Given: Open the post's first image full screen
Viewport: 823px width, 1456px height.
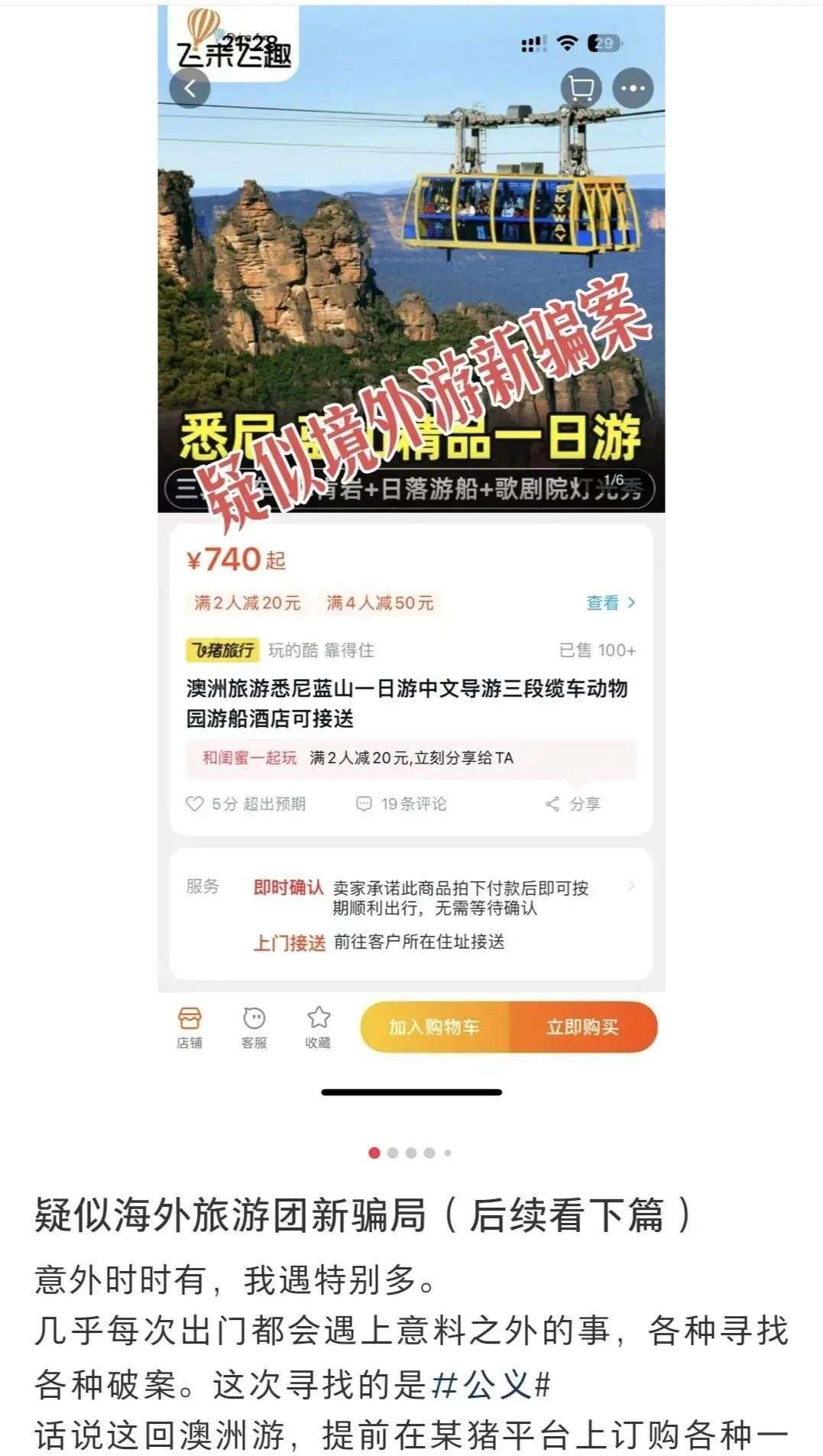Looking at the screenshot, I should point(411,535).
